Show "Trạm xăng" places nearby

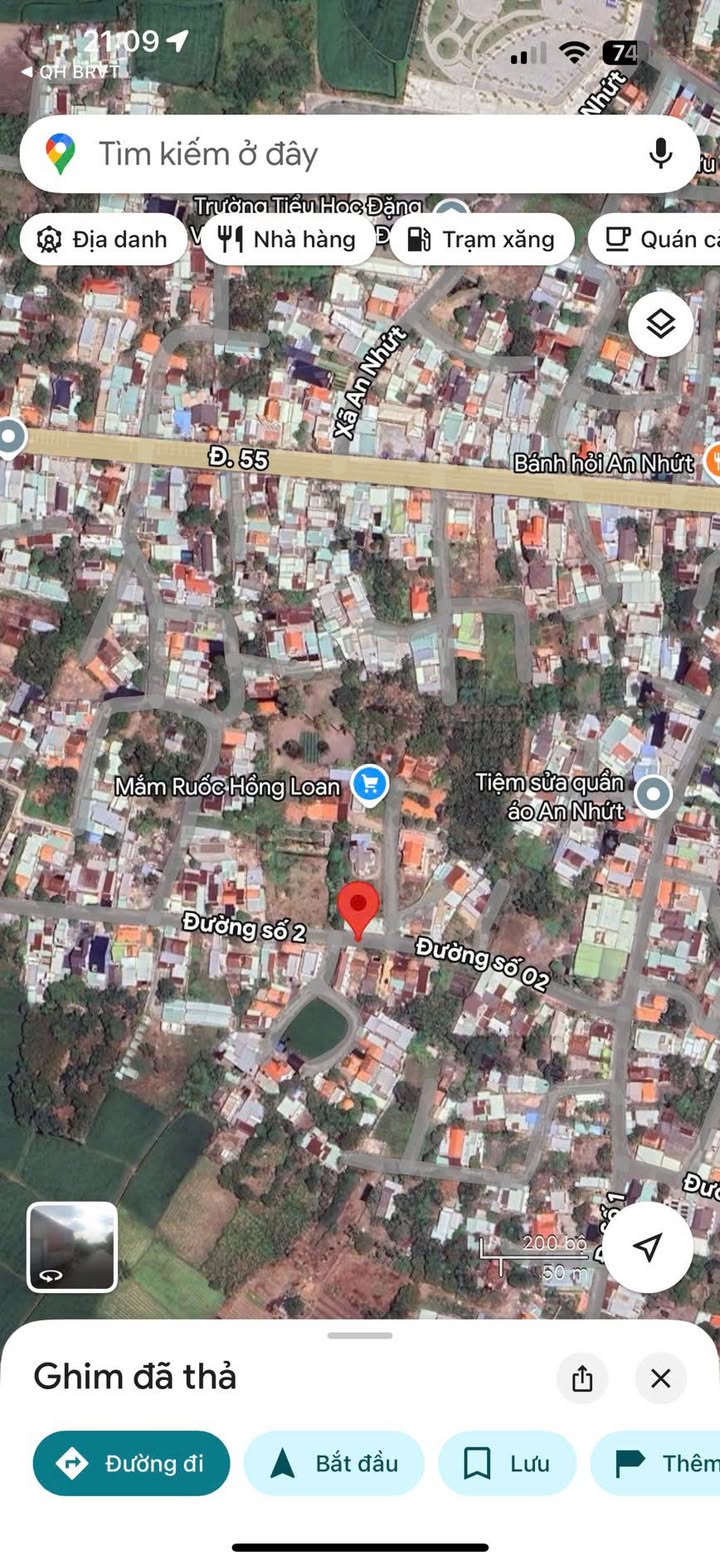(482, 239)
